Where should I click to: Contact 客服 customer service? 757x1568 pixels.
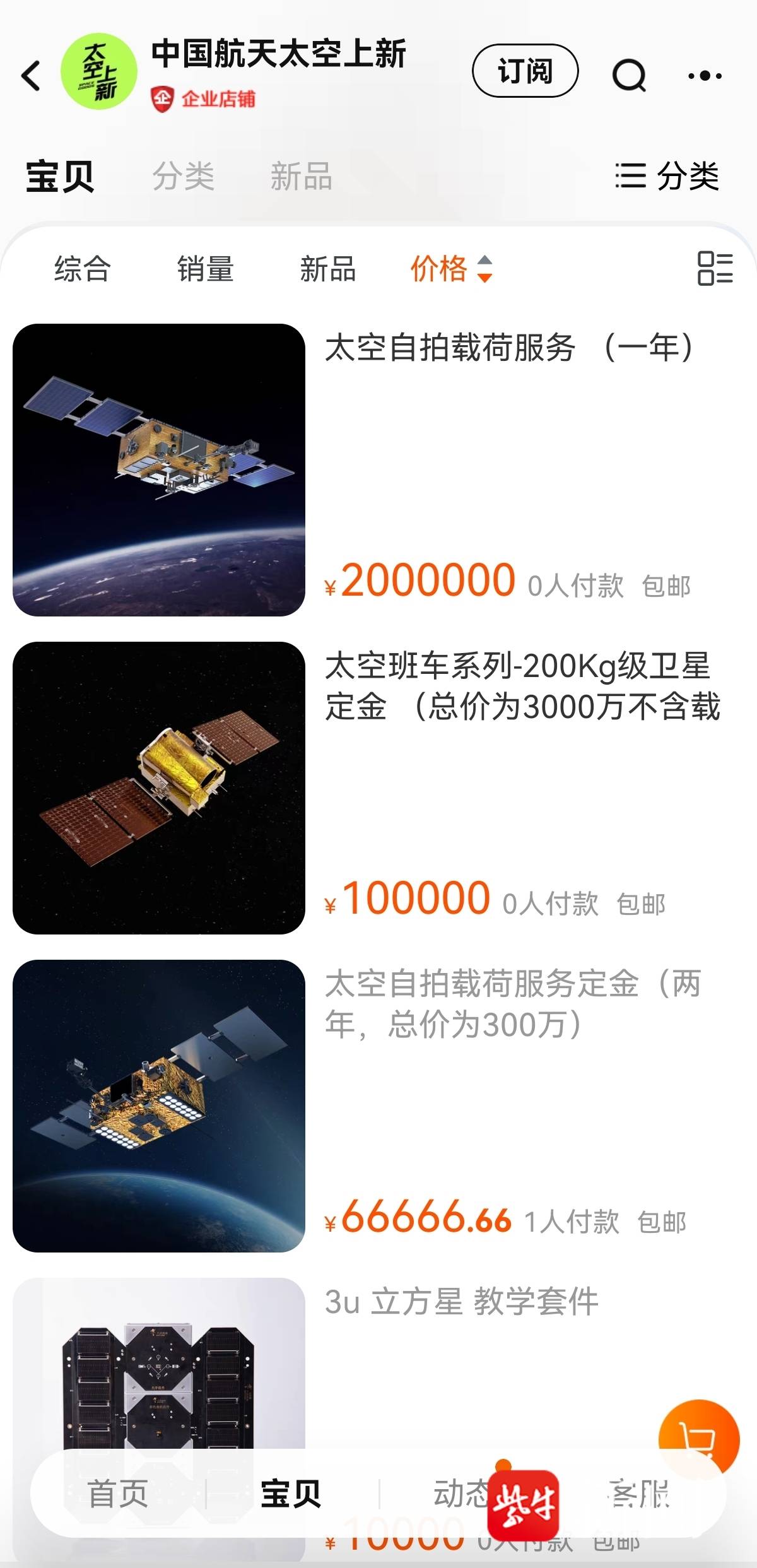tap(638, 1493)
